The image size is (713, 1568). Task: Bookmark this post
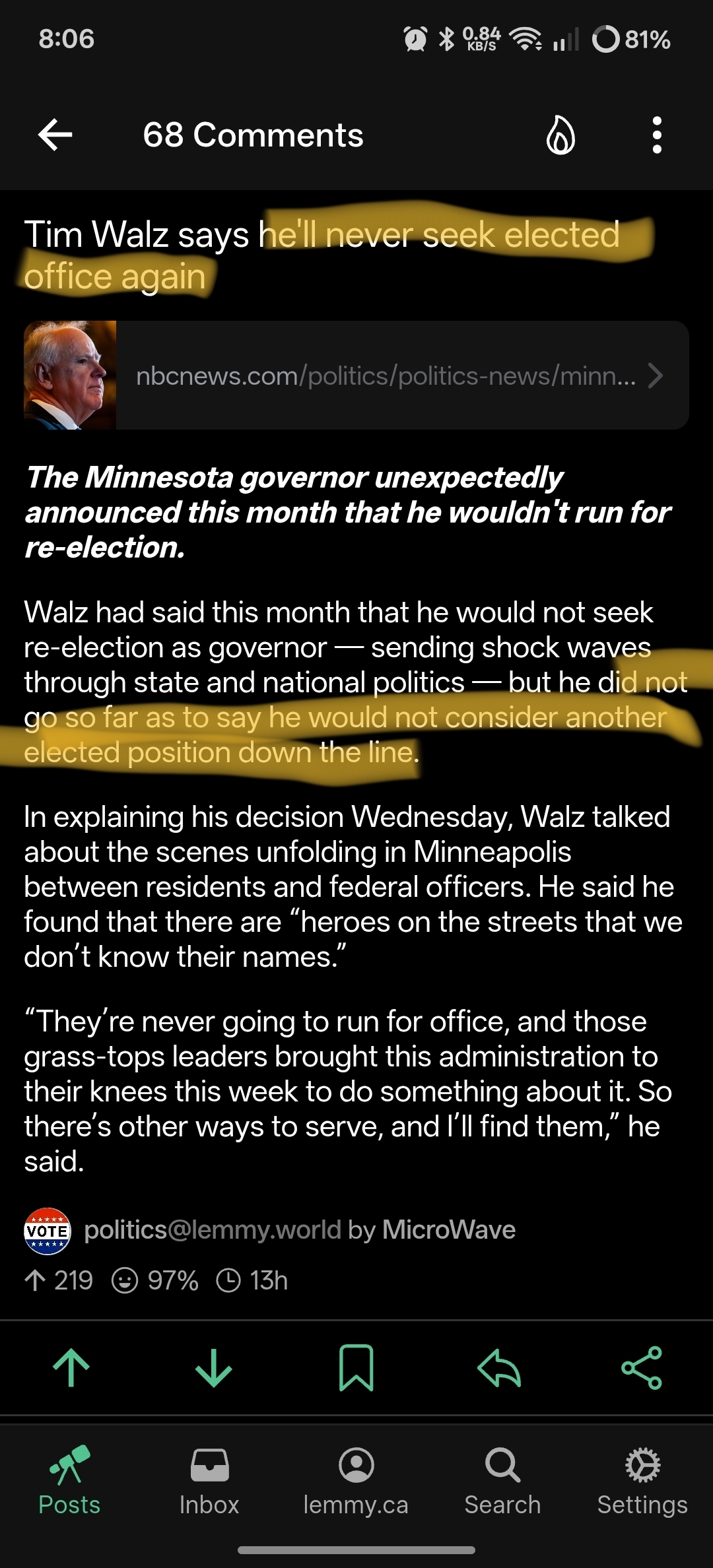[x=356, y=1368]
